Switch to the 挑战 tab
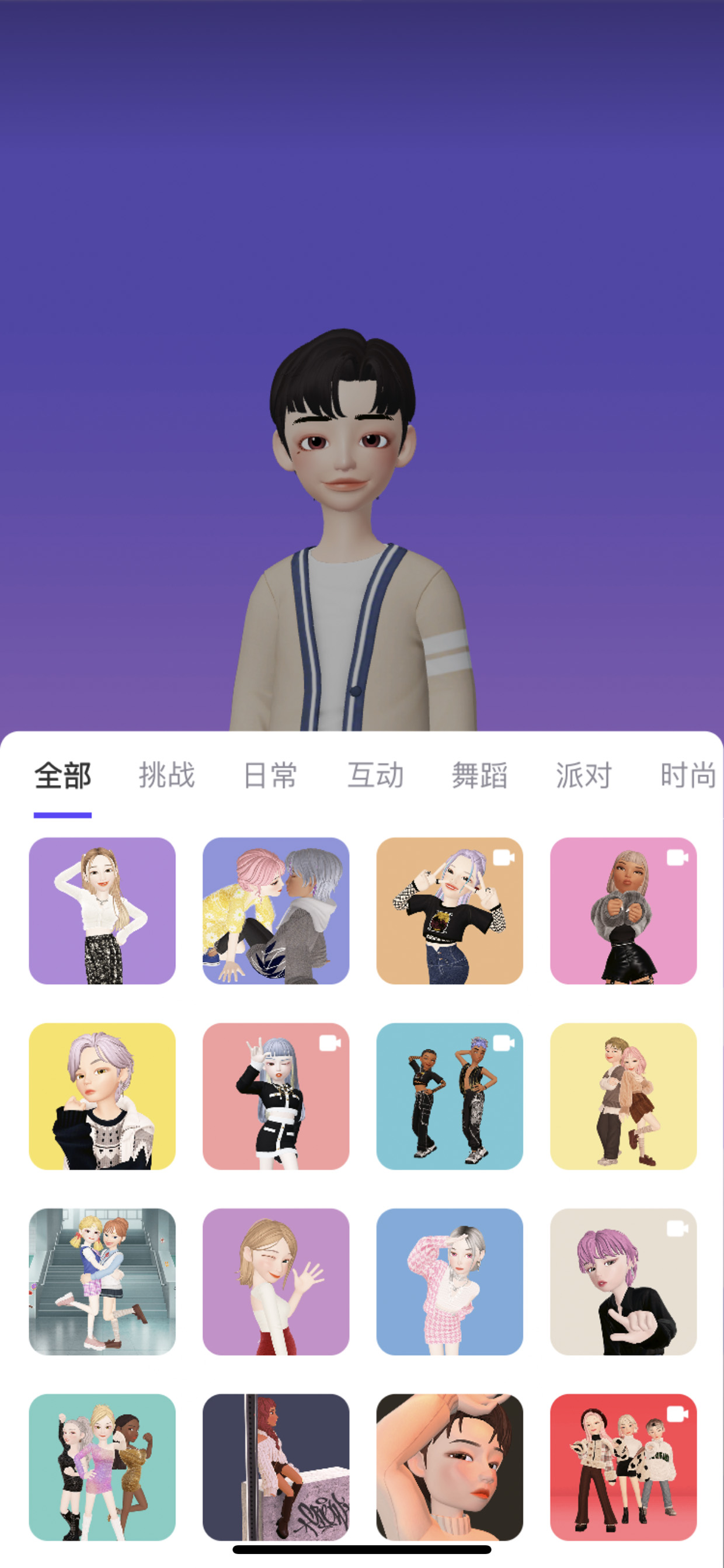This screenshot has height=1568, width=724. point(167,775)
